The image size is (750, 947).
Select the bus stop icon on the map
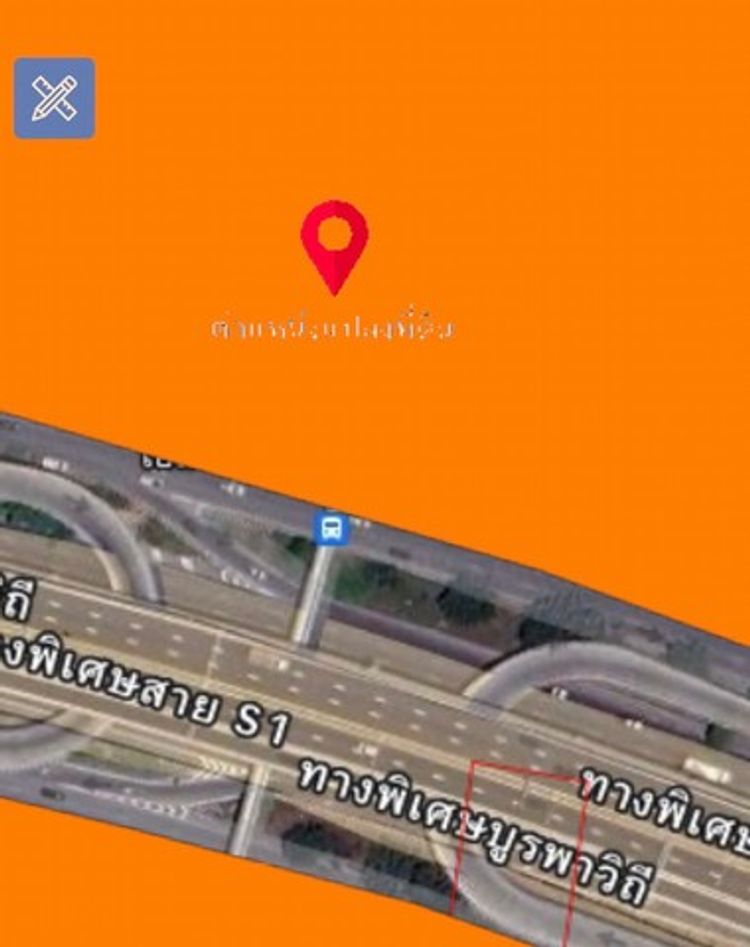[x=331, y=528]
